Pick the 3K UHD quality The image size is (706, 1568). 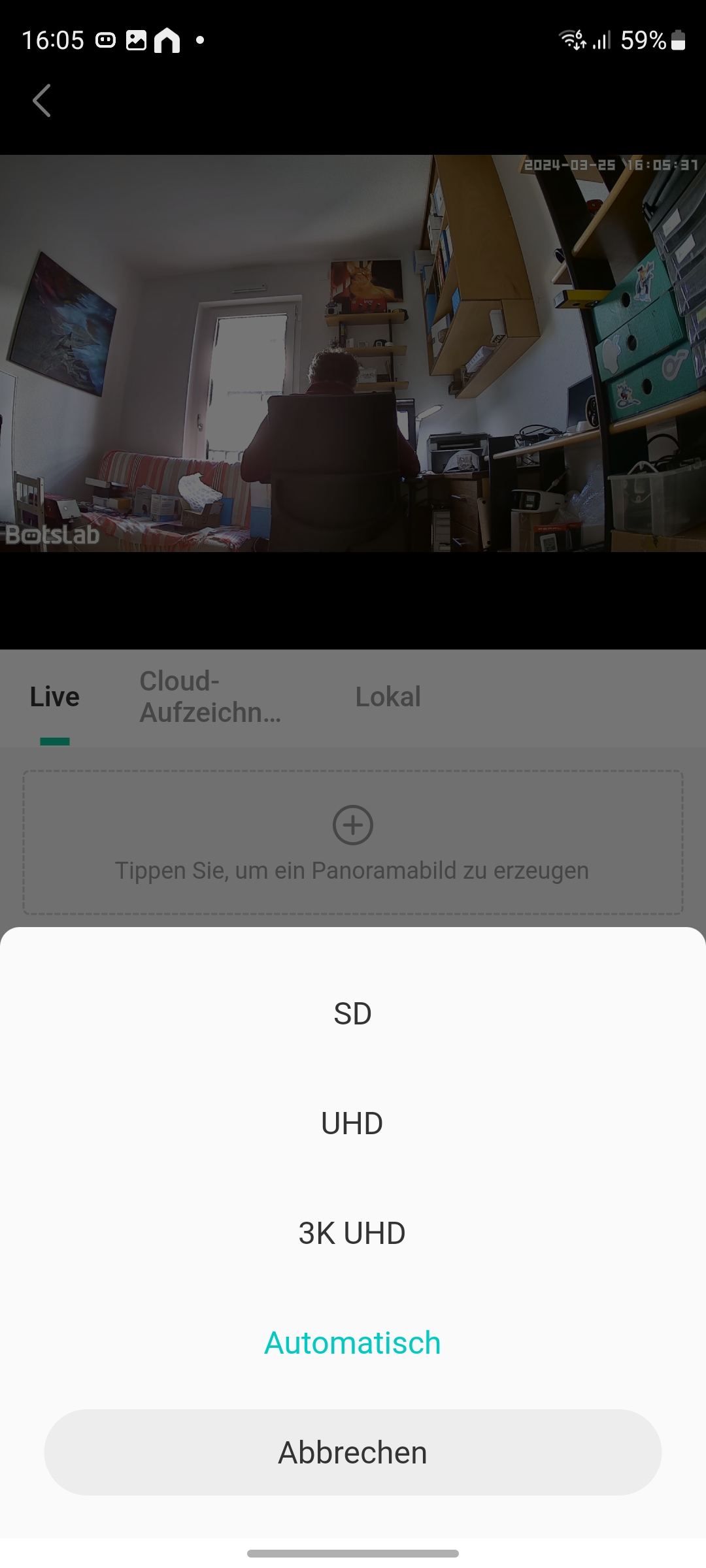tap(352, 1233)
